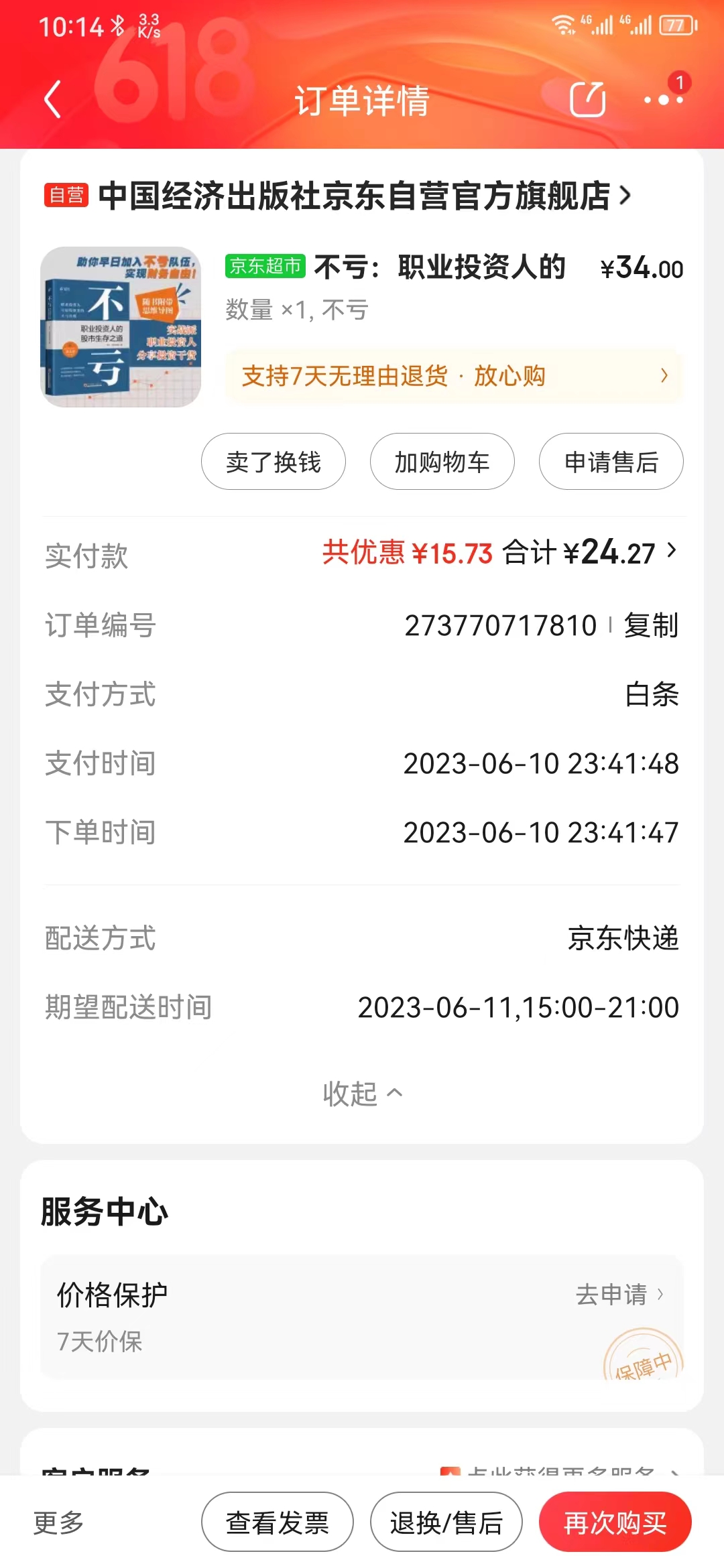Tap 申请售后 for after-sales service
Image resolution: width=724 pixels, height=1568 pixels.
coord(611,462)
